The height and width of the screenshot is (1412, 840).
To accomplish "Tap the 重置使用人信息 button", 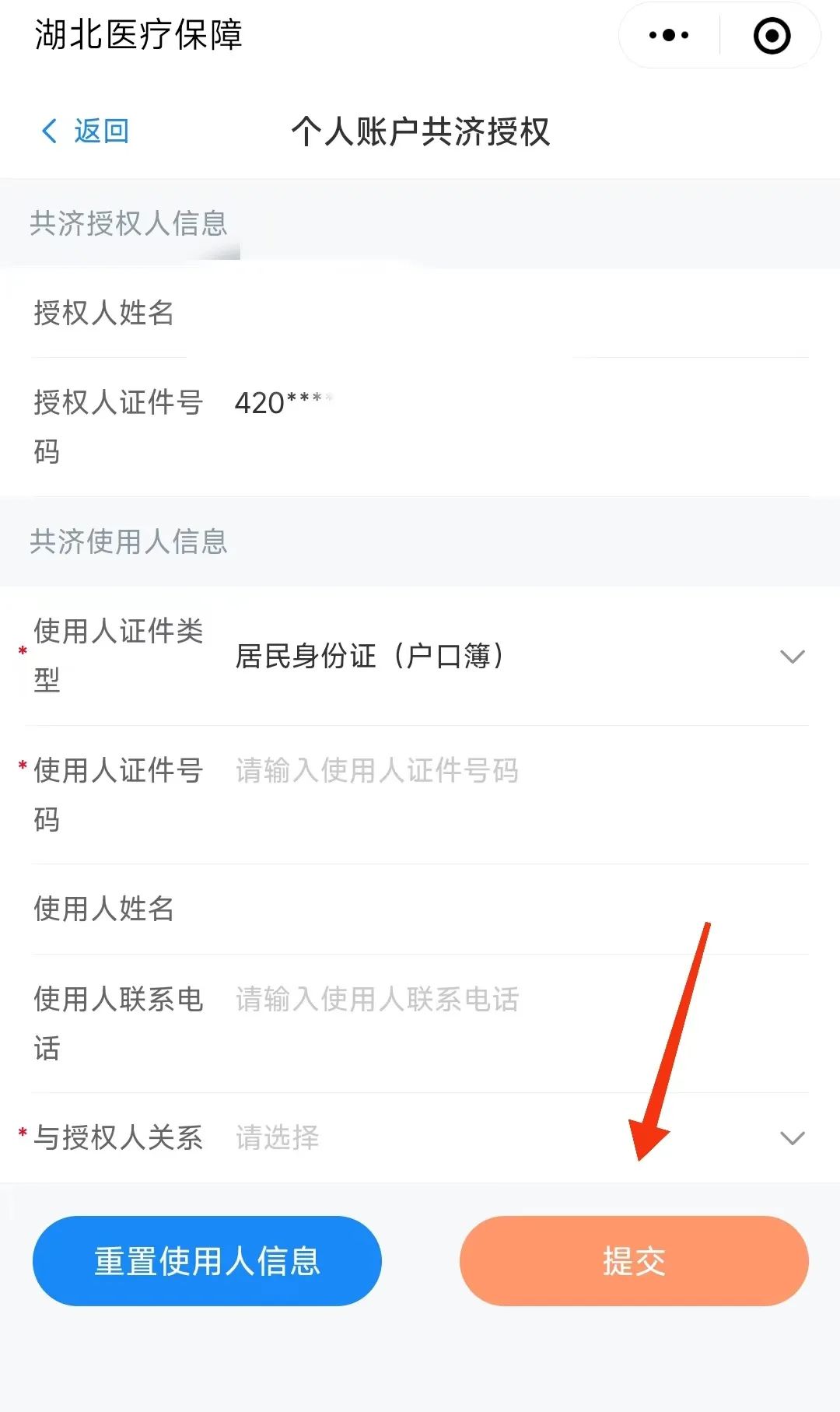I will (x=207, y=1261).
